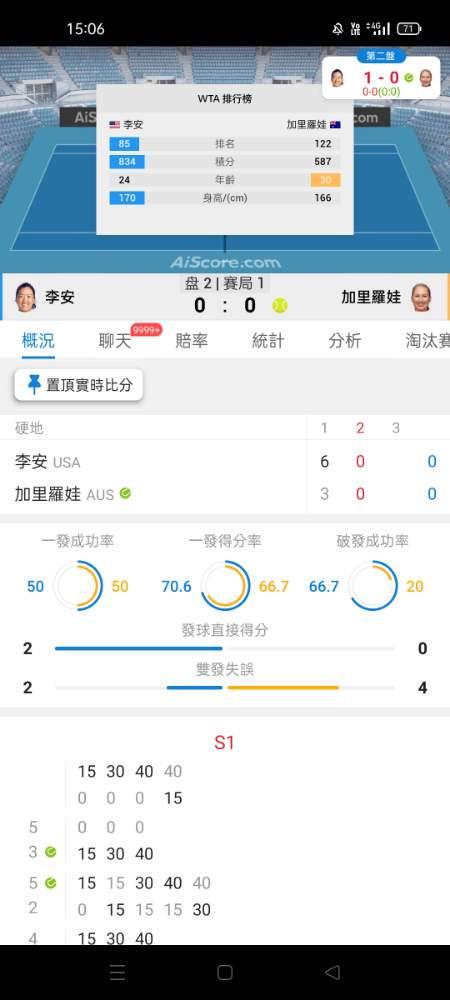Select the 統計 tab

pyautogui.click(x=268, y=341)
